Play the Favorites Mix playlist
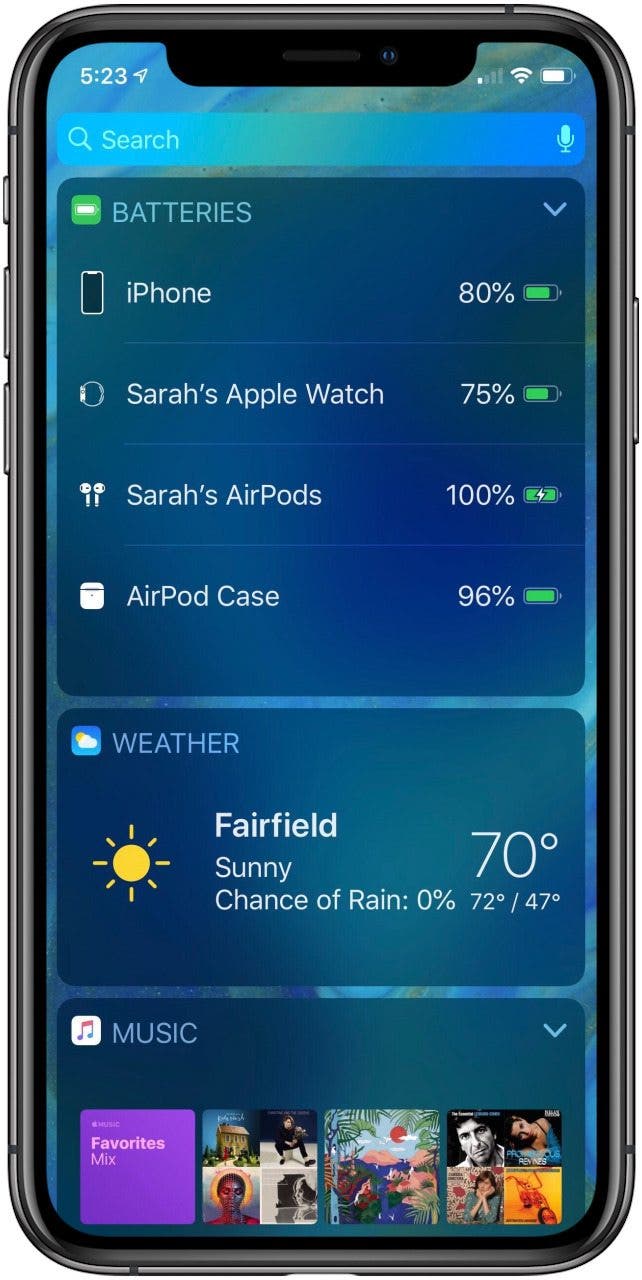Viewport: 642px width, 1280px height. pos(137,1166)
